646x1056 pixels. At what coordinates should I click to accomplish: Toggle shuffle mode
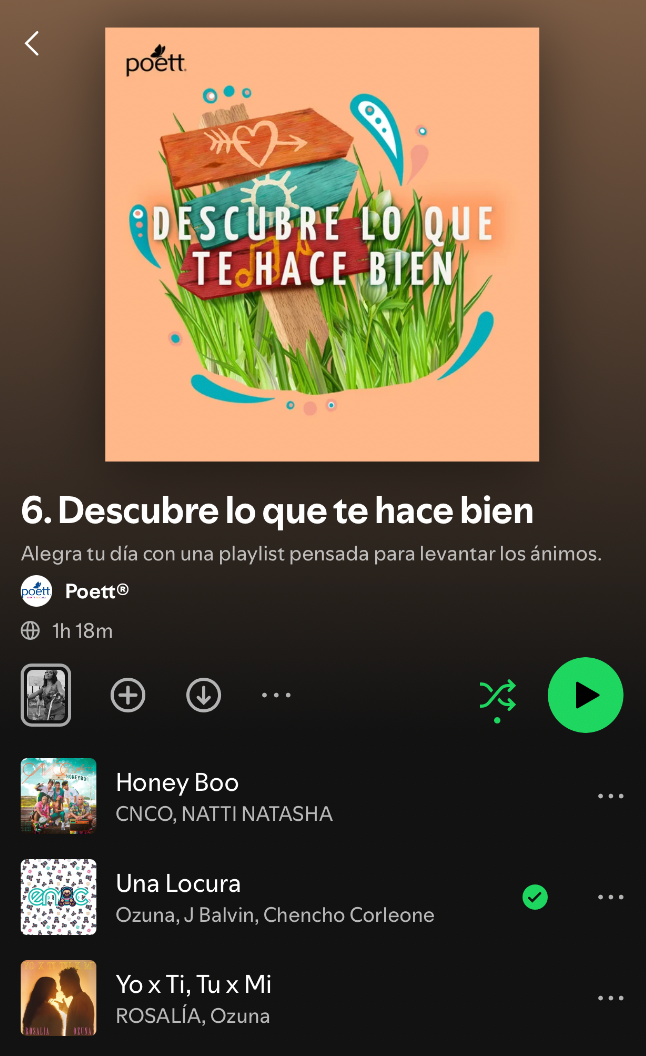click(497, 695)
